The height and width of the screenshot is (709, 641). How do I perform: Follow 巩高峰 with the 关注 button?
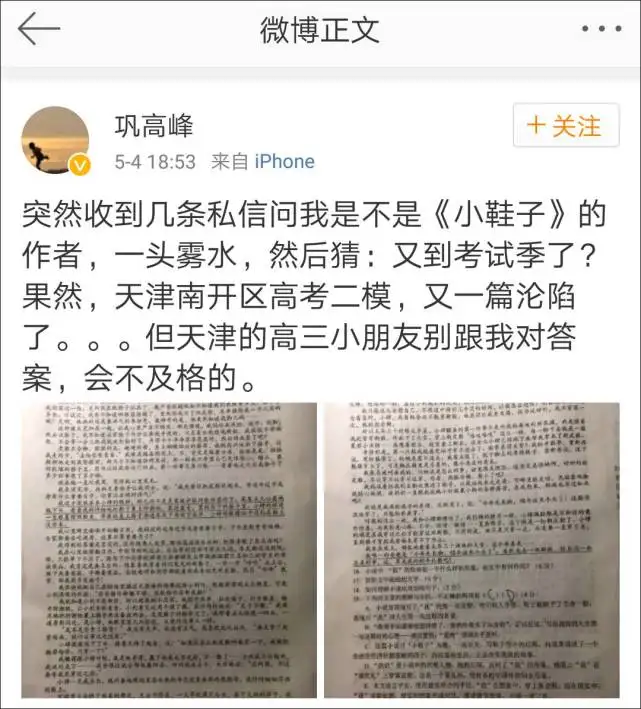(x=566, y=125)
